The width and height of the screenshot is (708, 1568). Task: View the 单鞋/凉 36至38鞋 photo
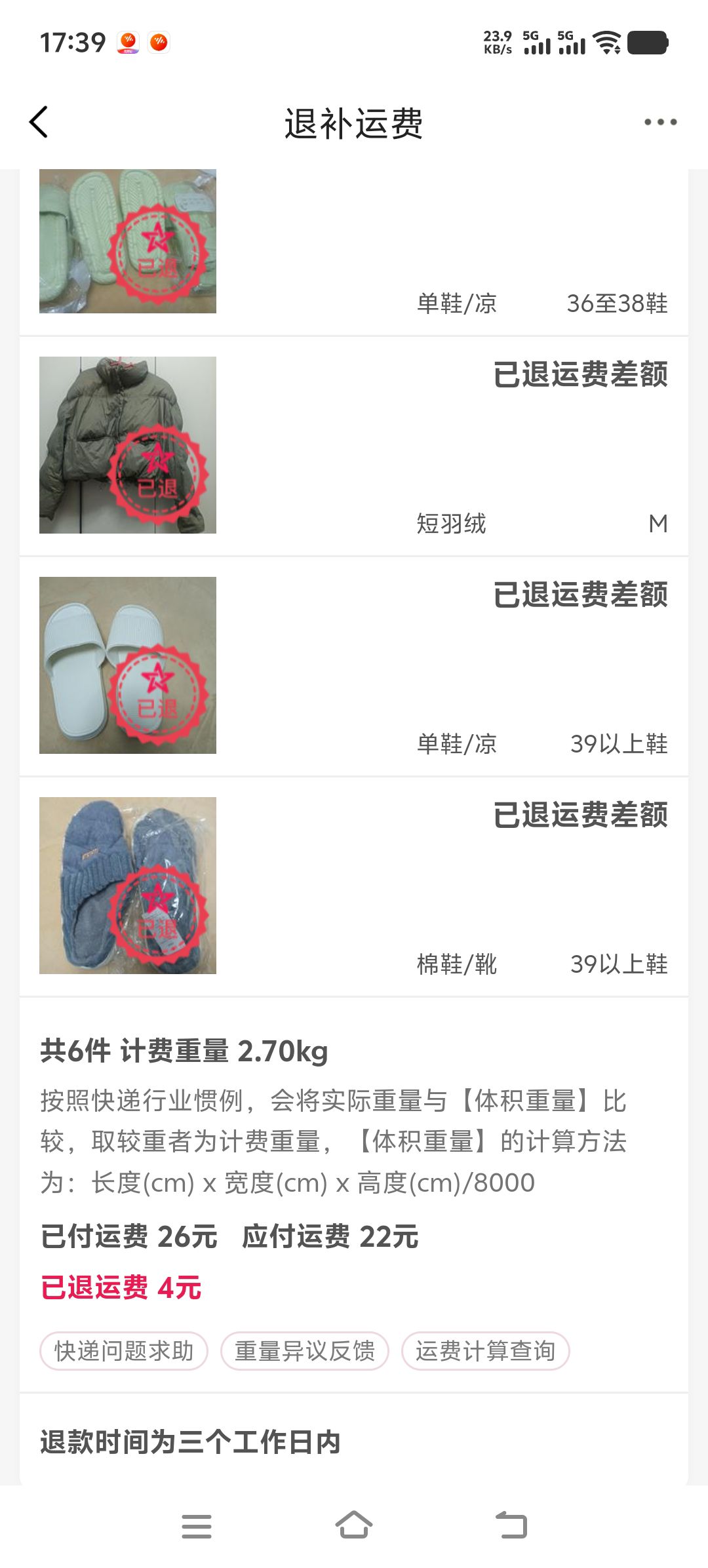coord(128,241)
